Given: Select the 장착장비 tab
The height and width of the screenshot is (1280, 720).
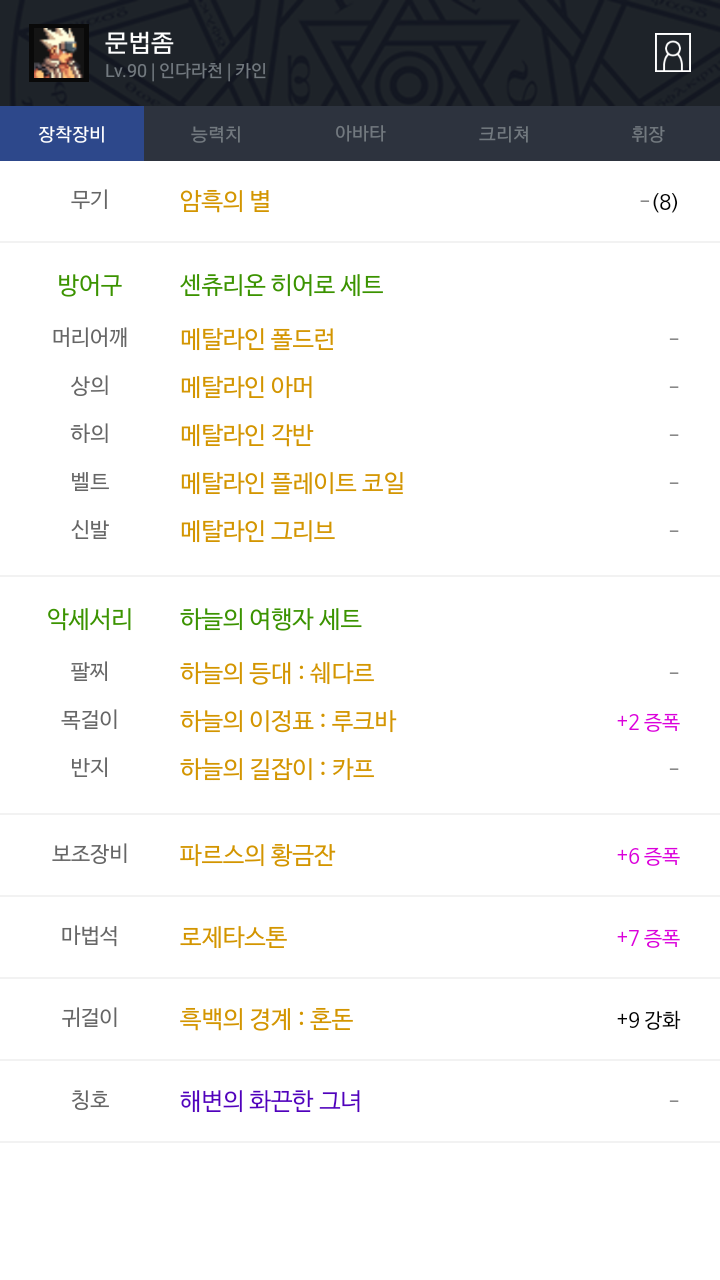Looking at the screenshot, I should 72,134.
